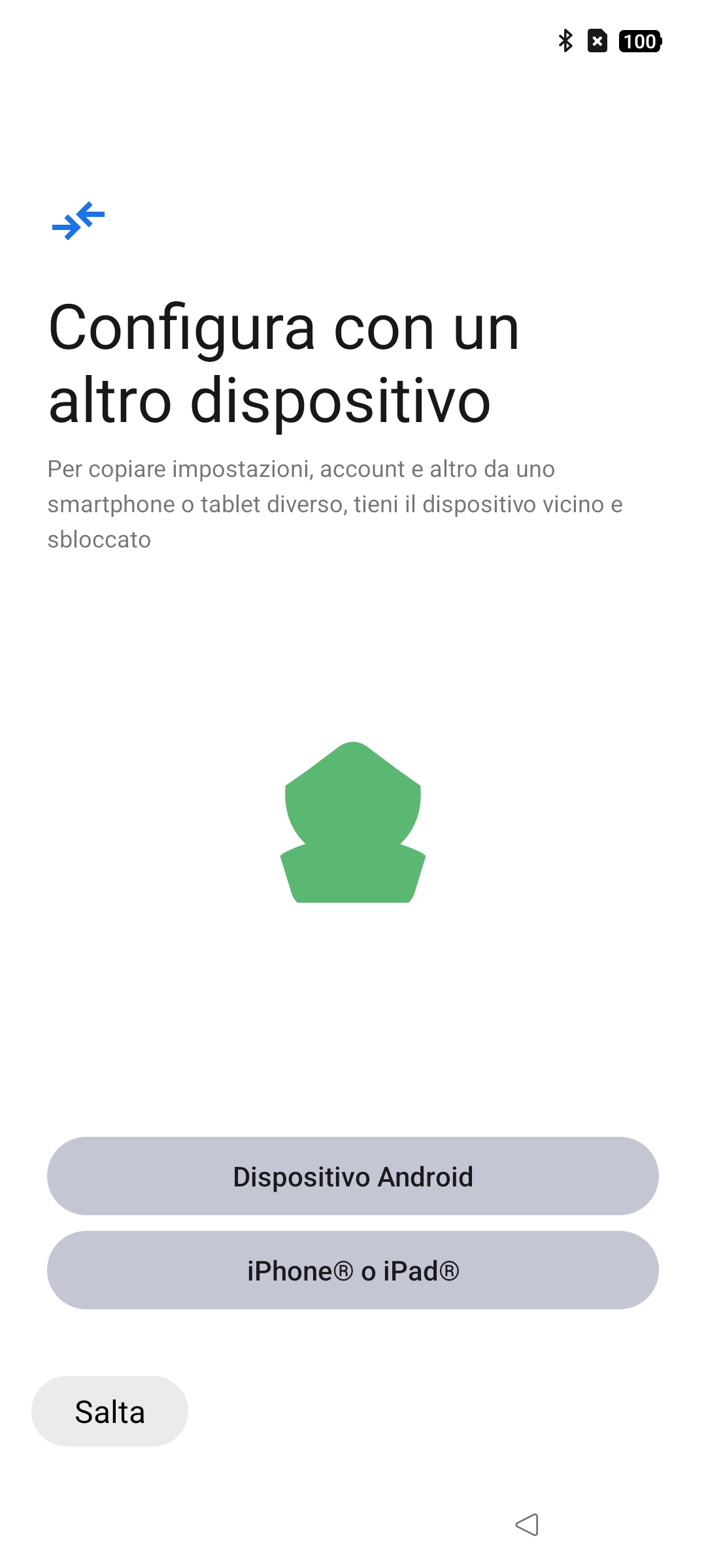Select the iPhone® o iPad® option
This screenshot has width=706, height=1568.
pos(353,1270)
